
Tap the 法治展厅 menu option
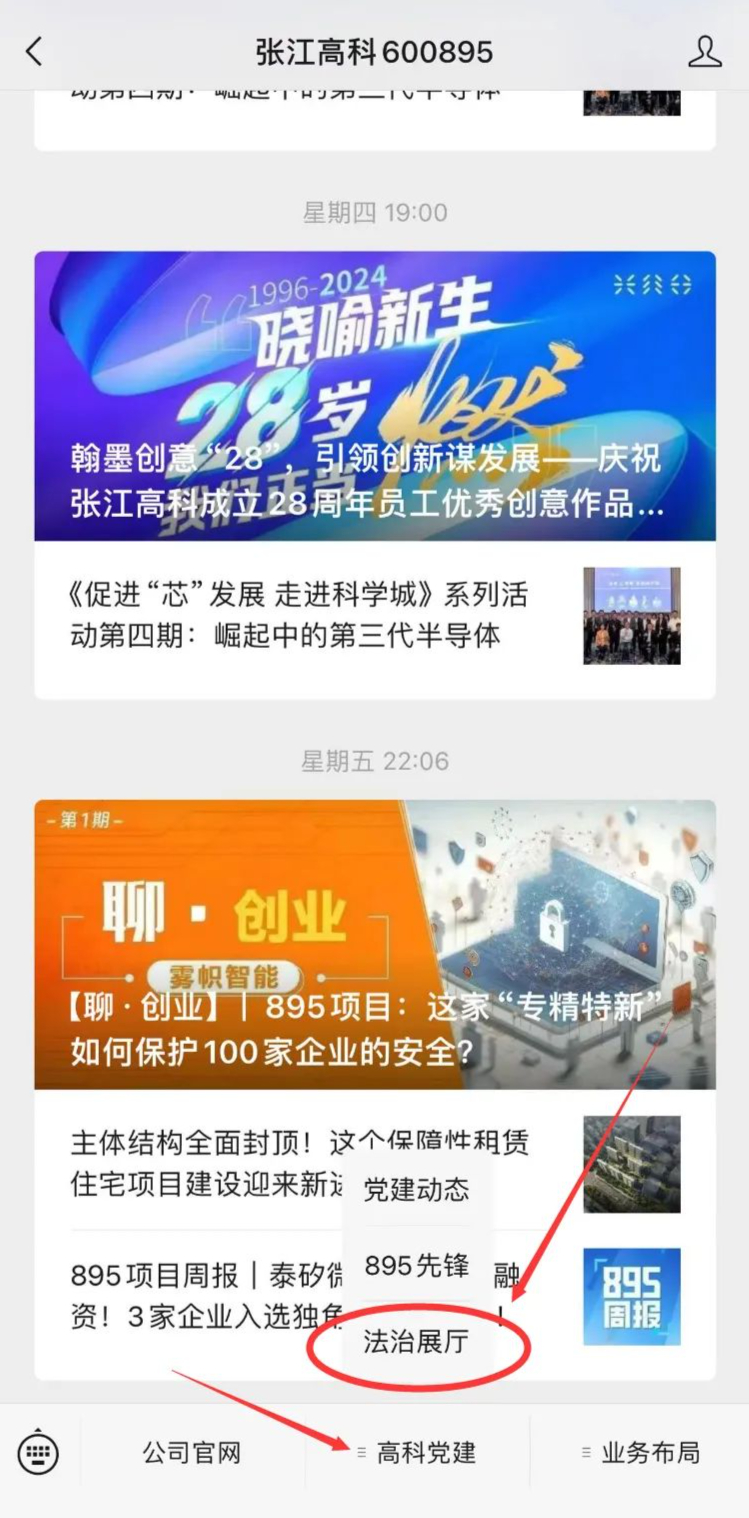(416, 1342)
